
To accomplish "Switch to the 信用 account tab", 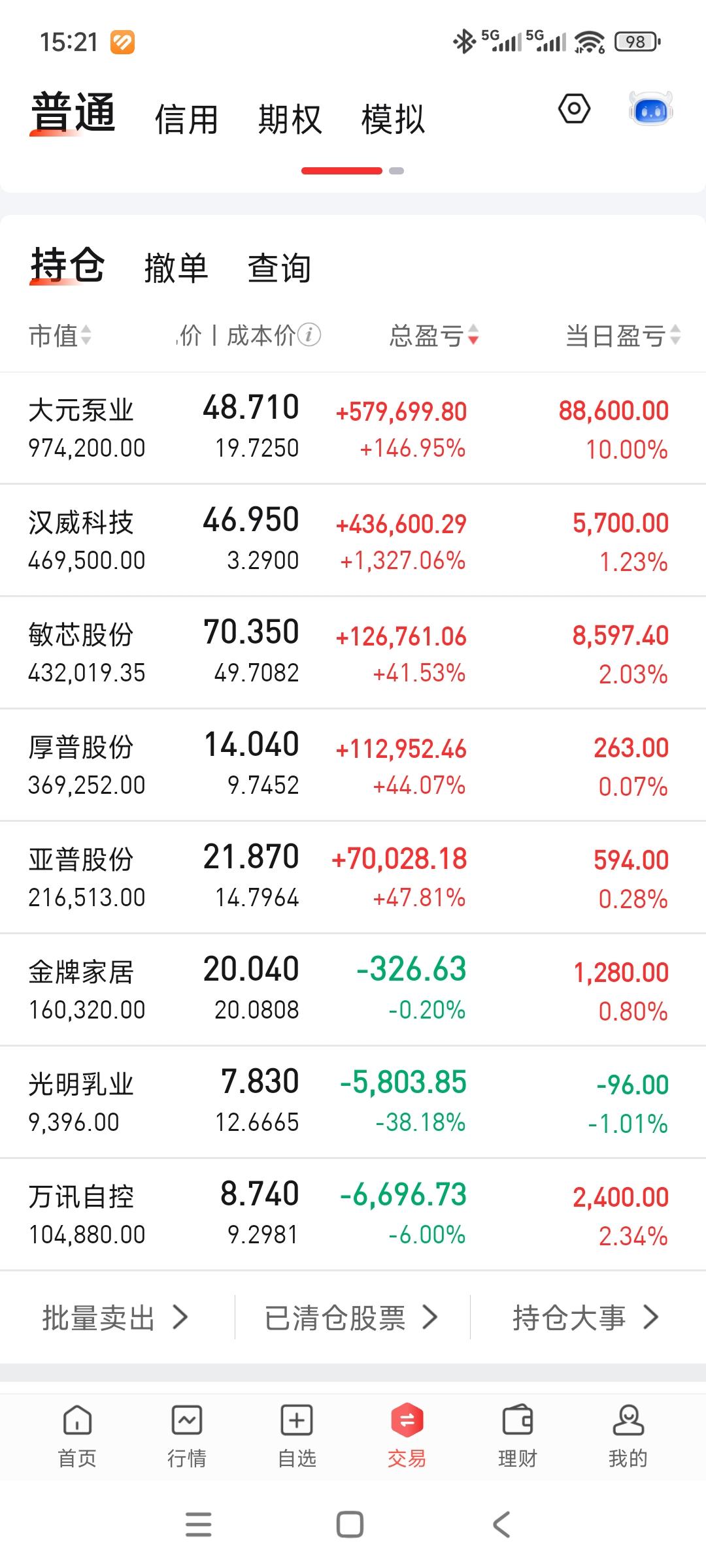I will tap(187, 118).
